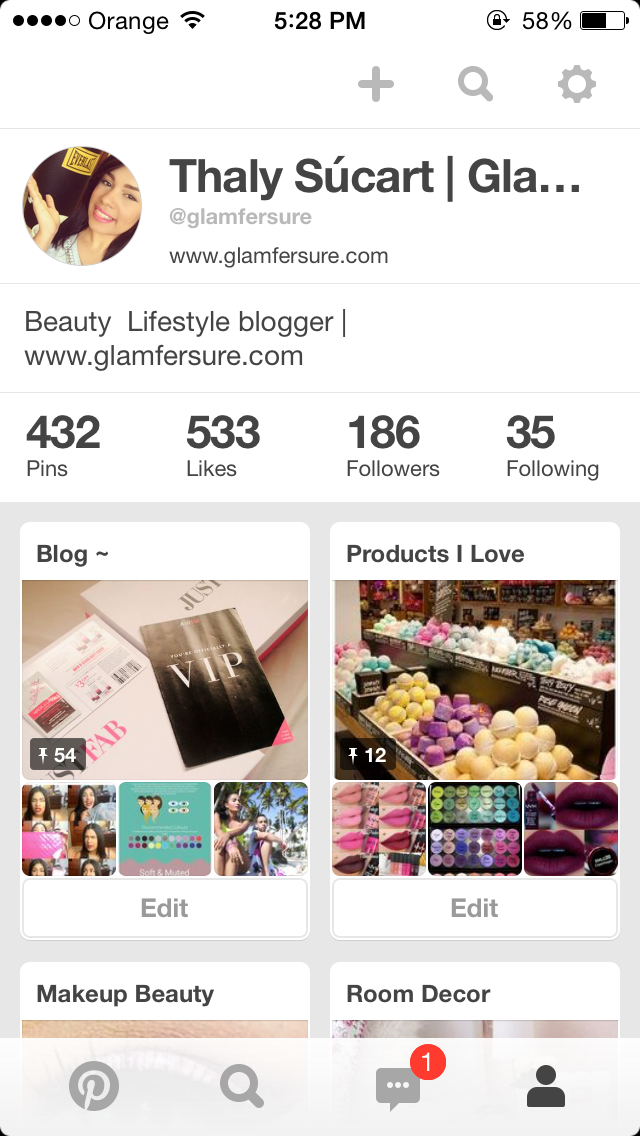Image resolution: width=640 pixels, height=1136 pixels.
Task: Open the profile picture
Action: 82,207
